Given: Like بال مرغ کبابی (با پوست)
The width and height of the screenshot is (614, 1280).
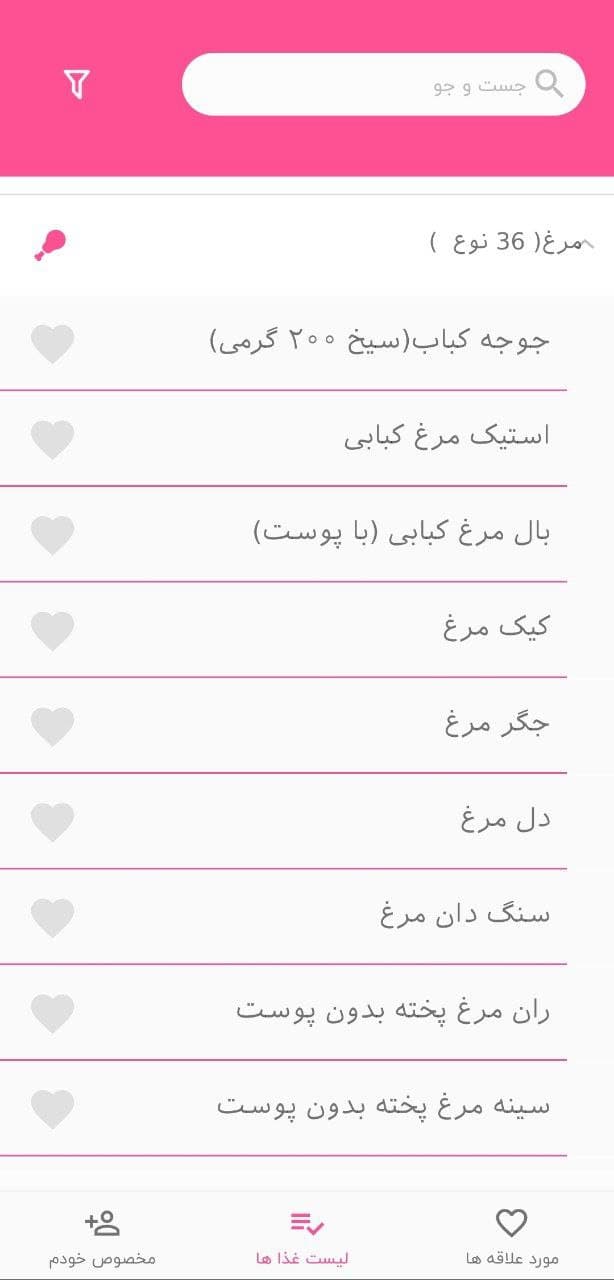Looking at the screenshot, I should [x=52, y=535].
